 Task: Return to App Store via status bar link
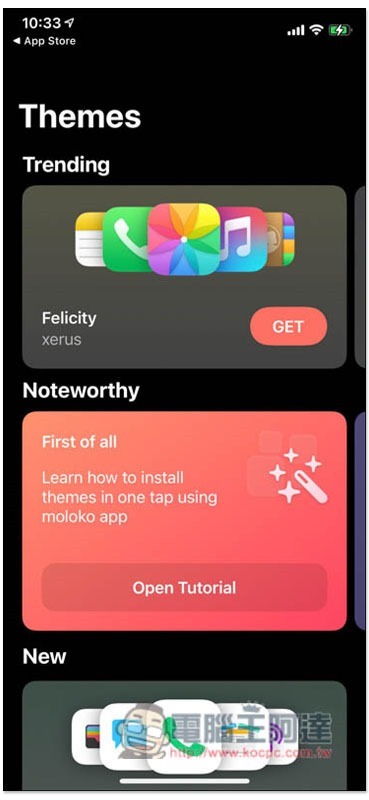[44, 41]
